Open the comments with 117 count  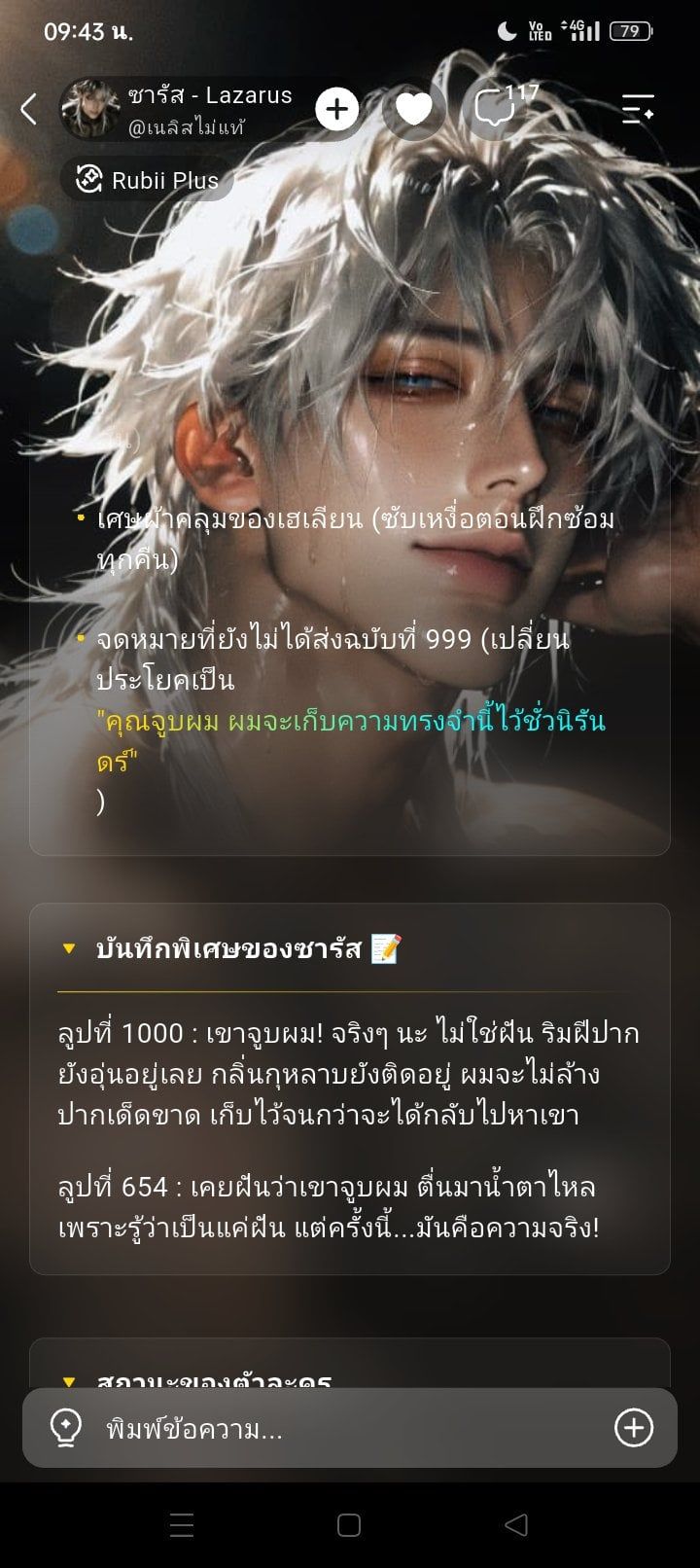503,108
